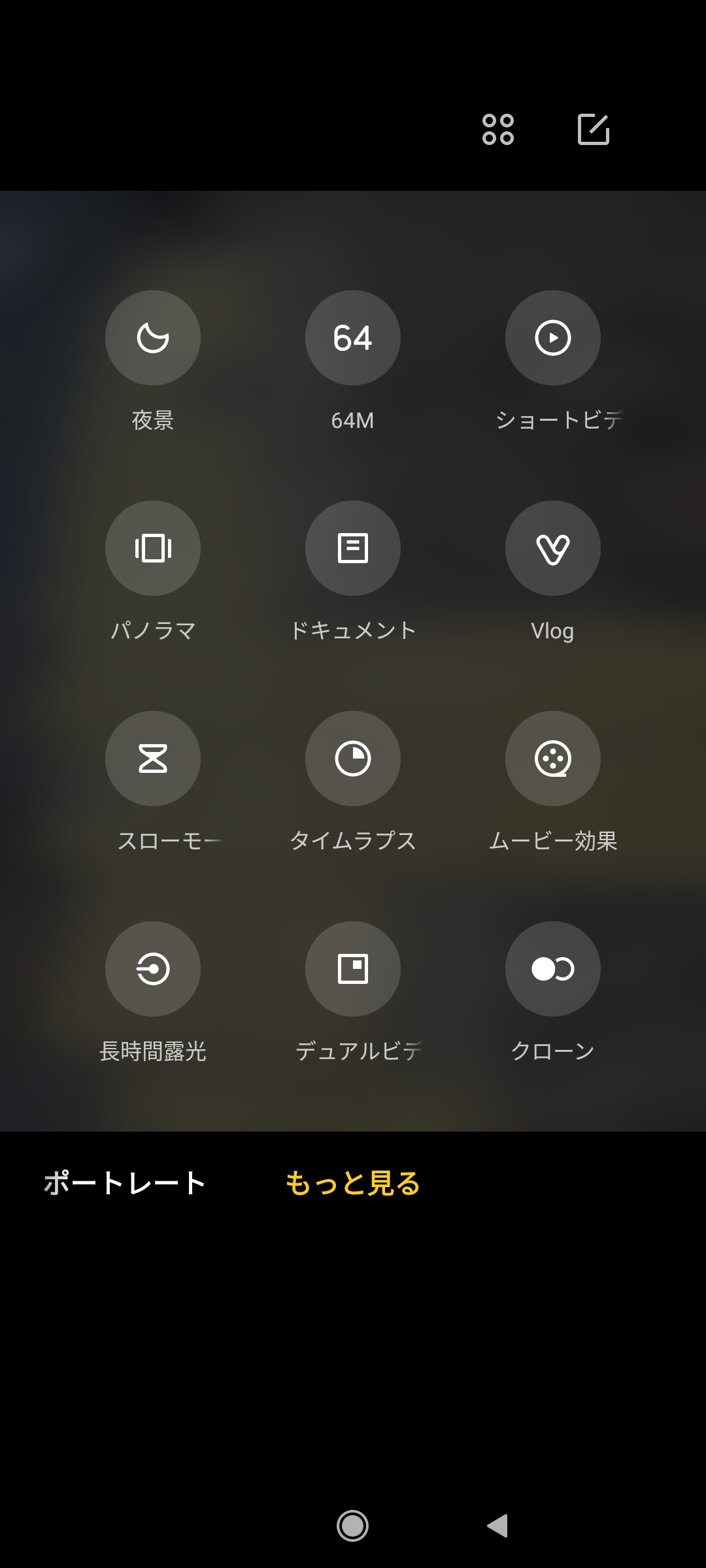Tap the クローン mode

coord(553,969)
